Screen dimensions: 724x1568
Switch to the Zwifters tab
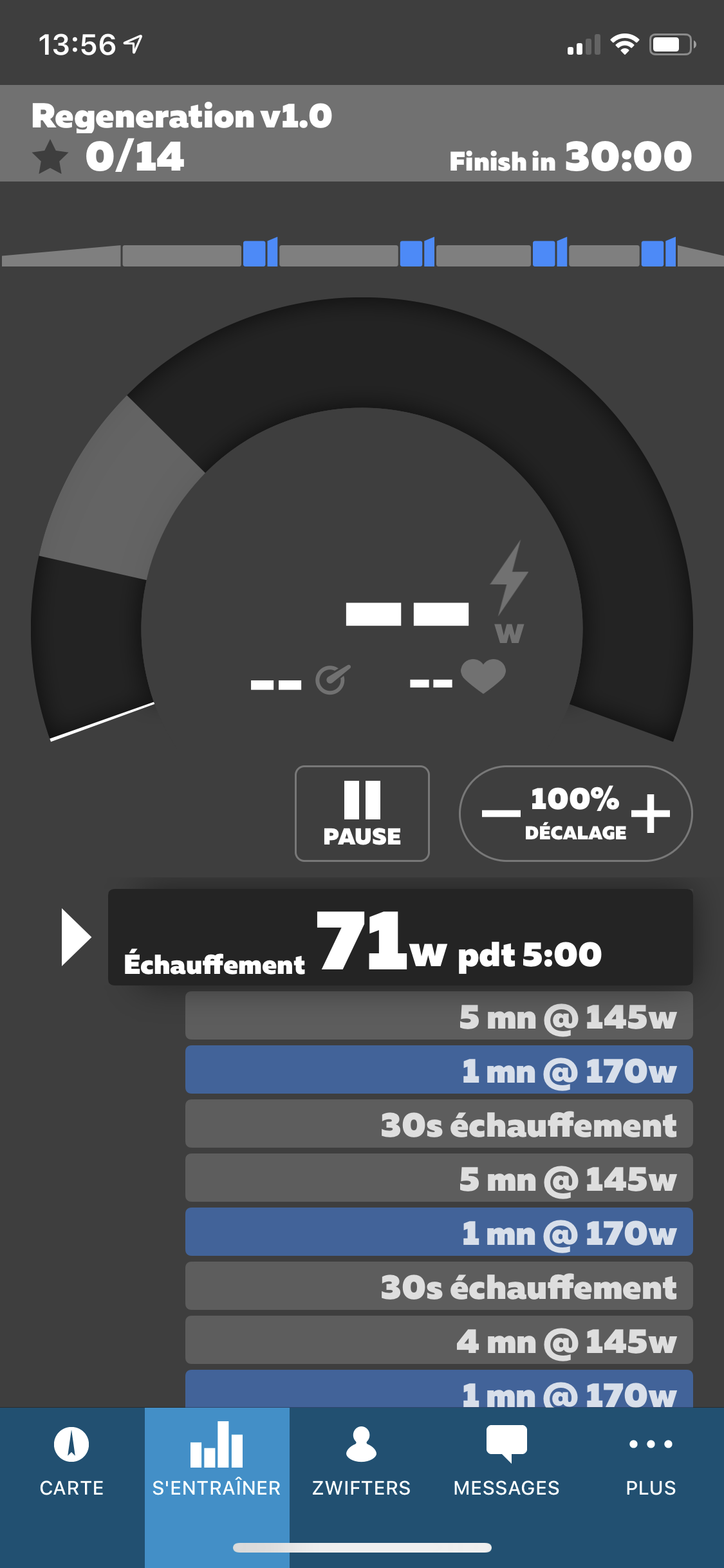[x=361, y=1460]
